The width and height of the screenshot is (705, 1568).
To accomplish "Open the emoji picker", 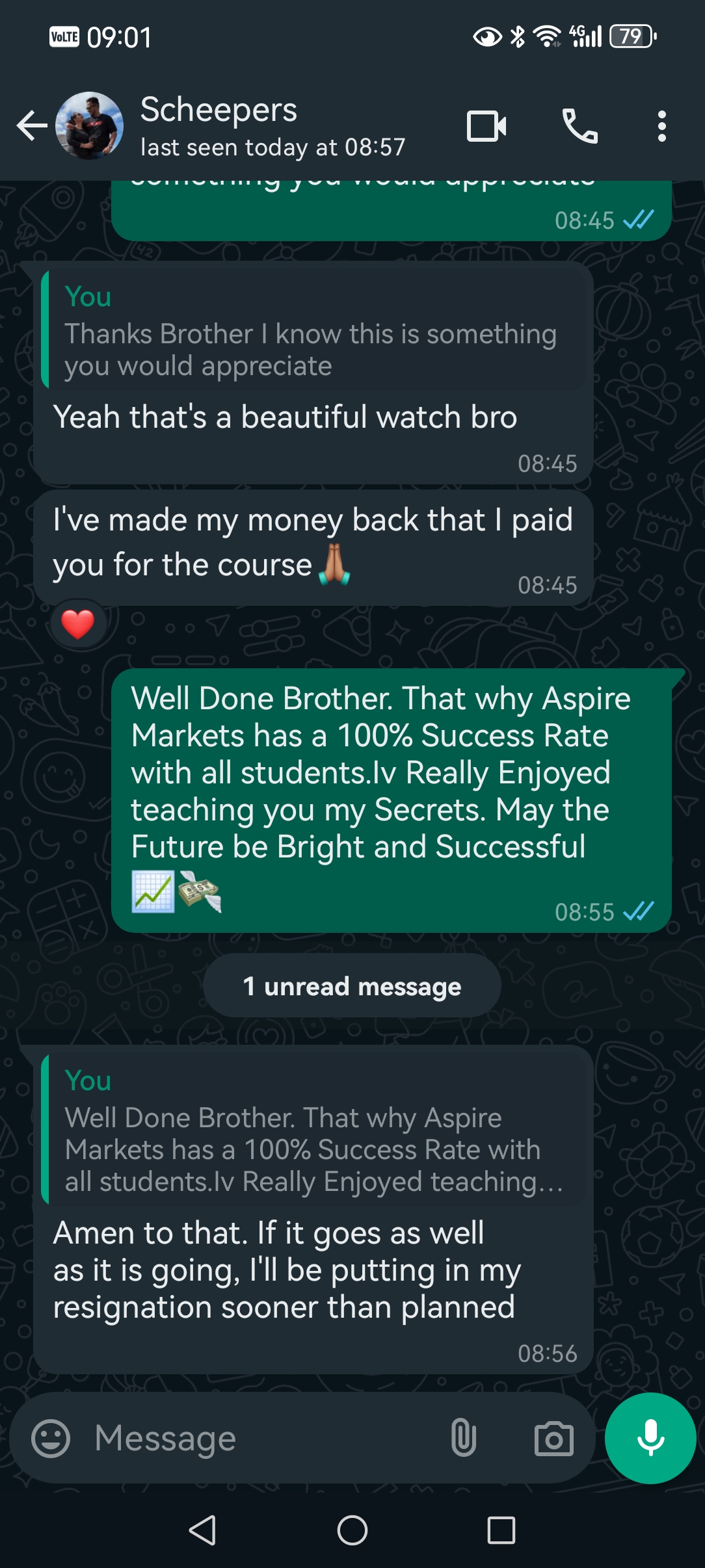I will pos(51,1439).
